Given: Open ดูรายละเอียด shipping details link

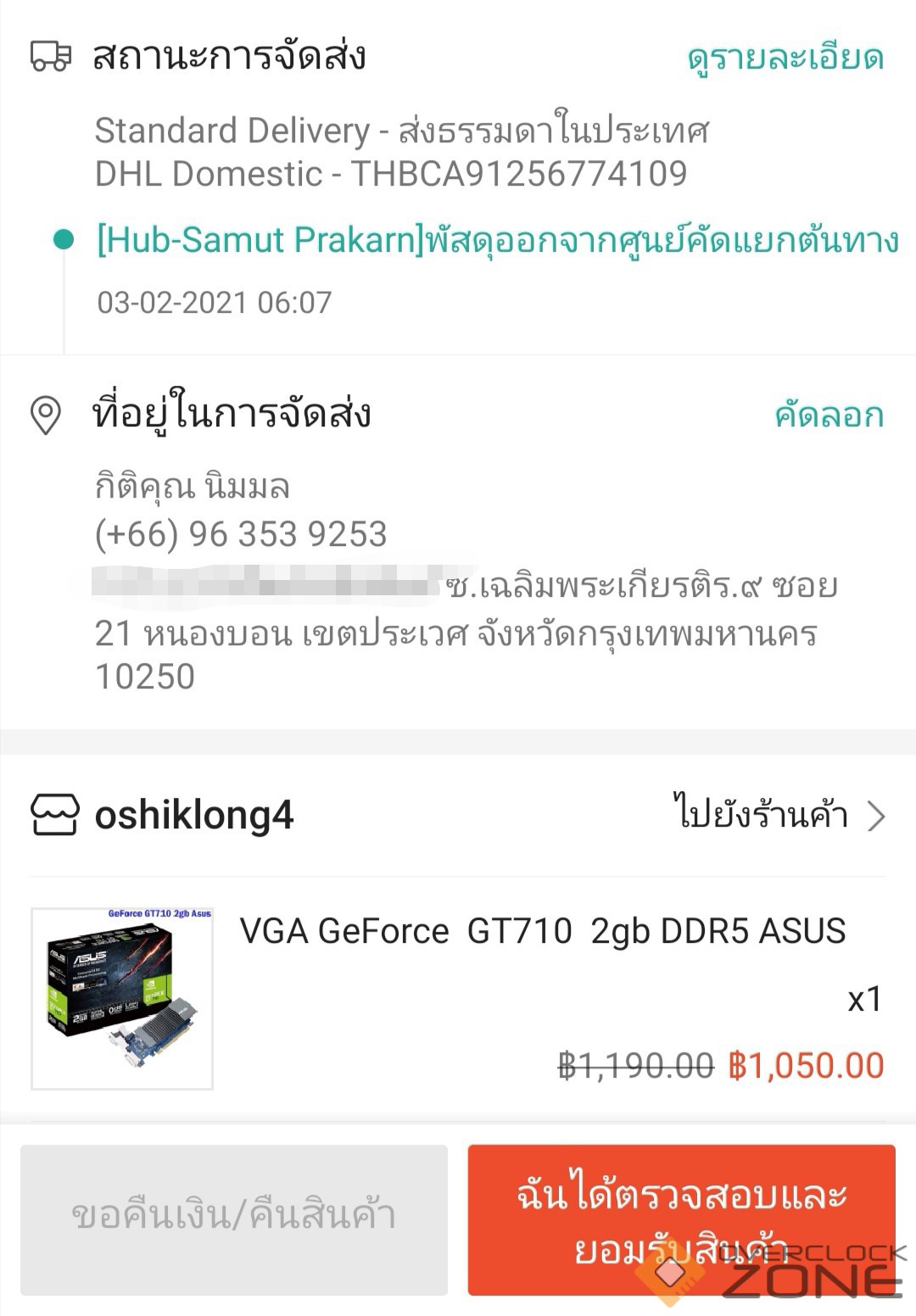Looking at the screenshot, I should 785,58.
